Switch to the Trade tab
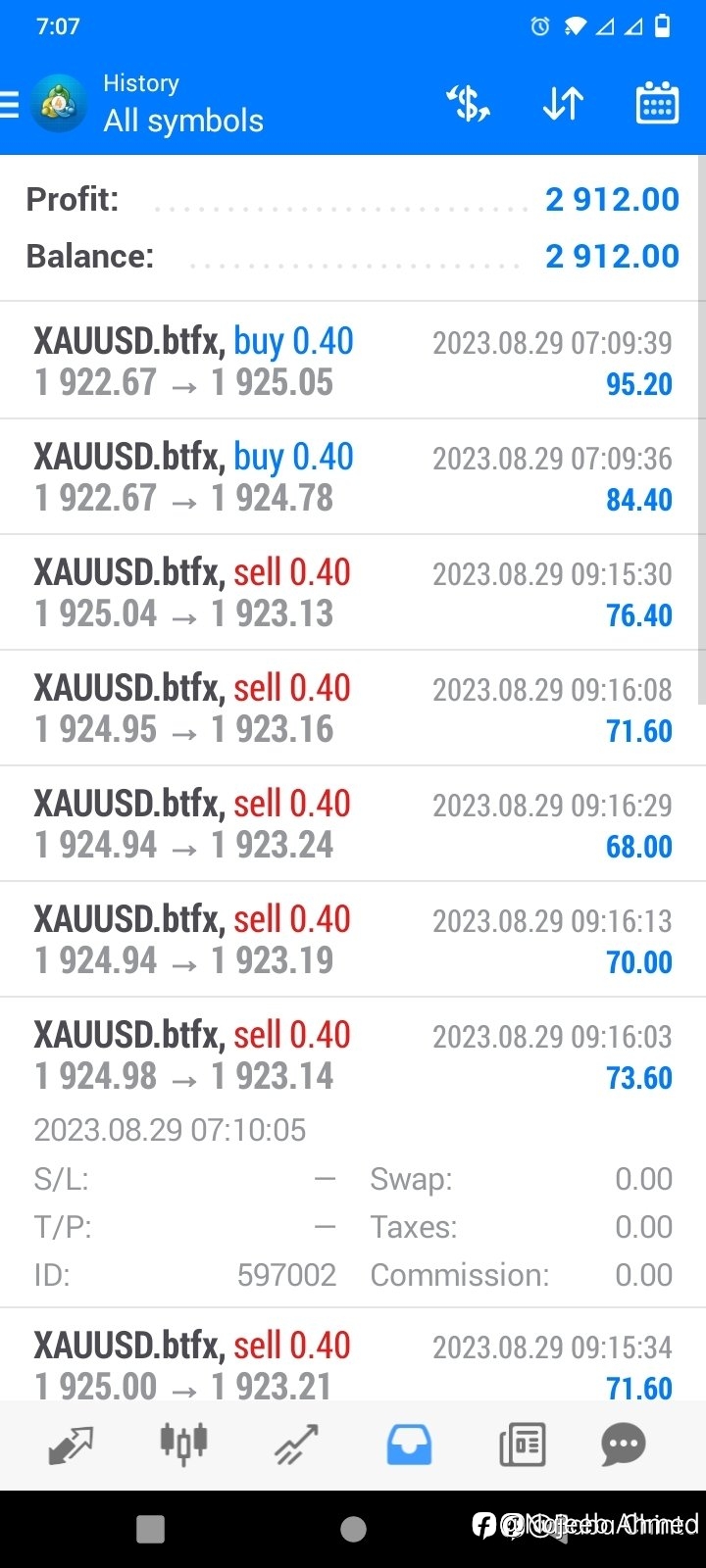Image resolution: width=706 pixels, height=1568 pixels. point(296,1445)
